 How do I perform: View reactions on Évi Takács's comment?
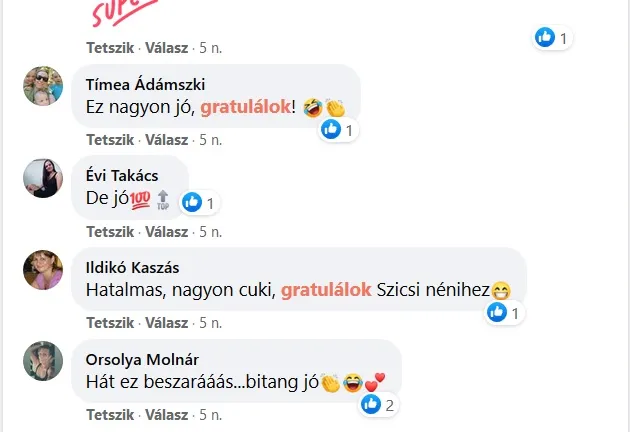[200, 202]
